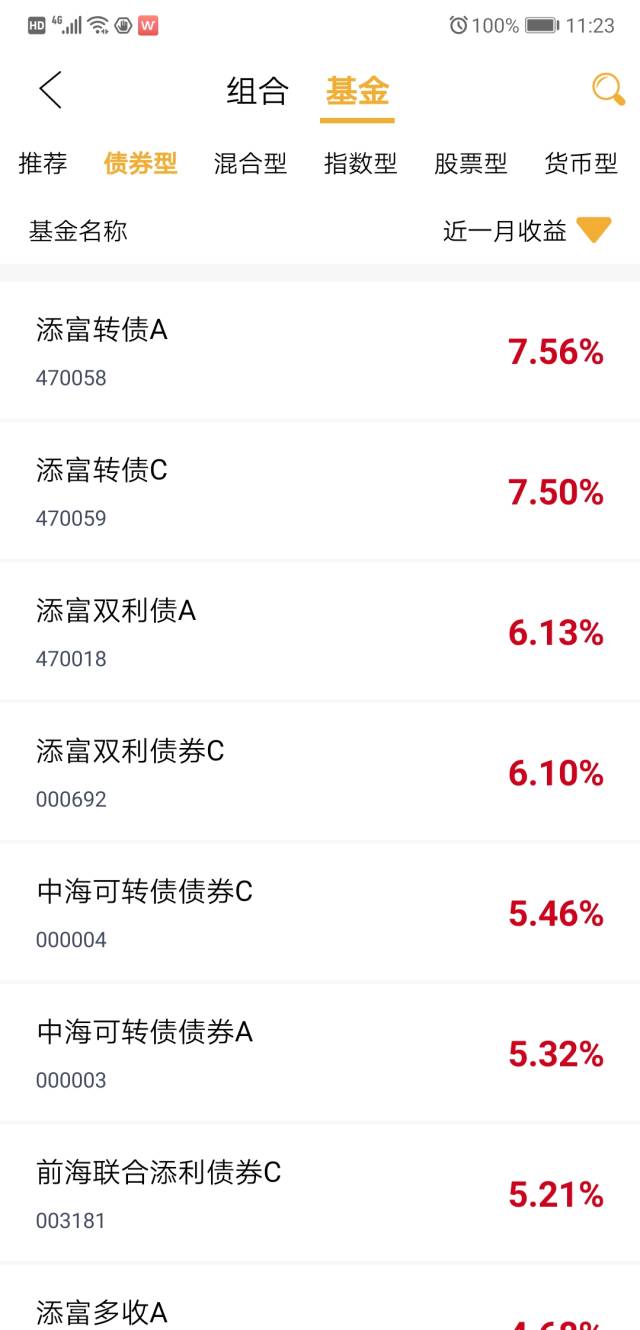The height and width of the screenshot is (1330, 640).
Task: Show 混合型 funds
Action: pyautogui.click(x=250, y=164)
